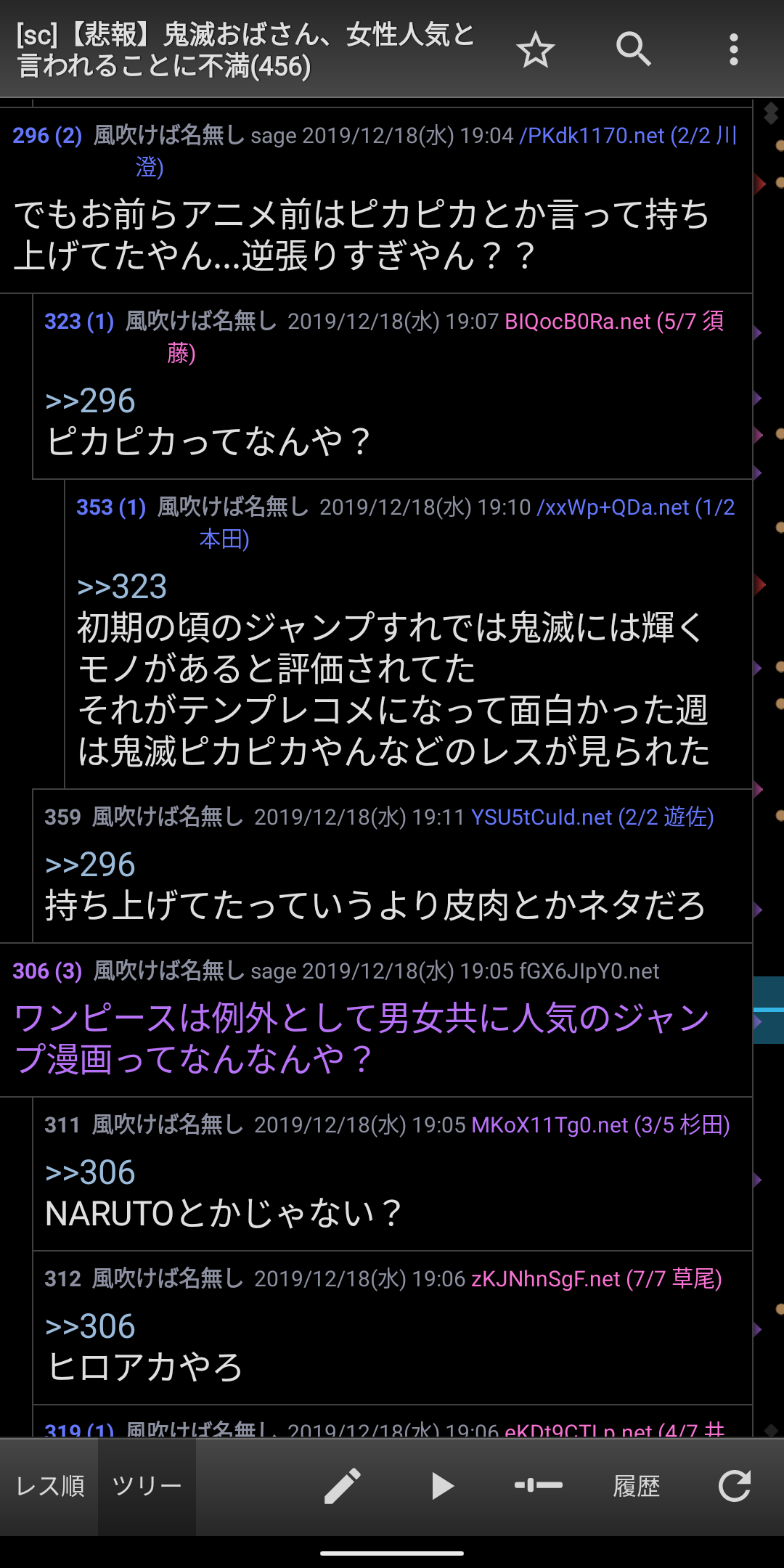Switch to レス順 view
The image size is (784, 1568).
(x=49, y=1486)
